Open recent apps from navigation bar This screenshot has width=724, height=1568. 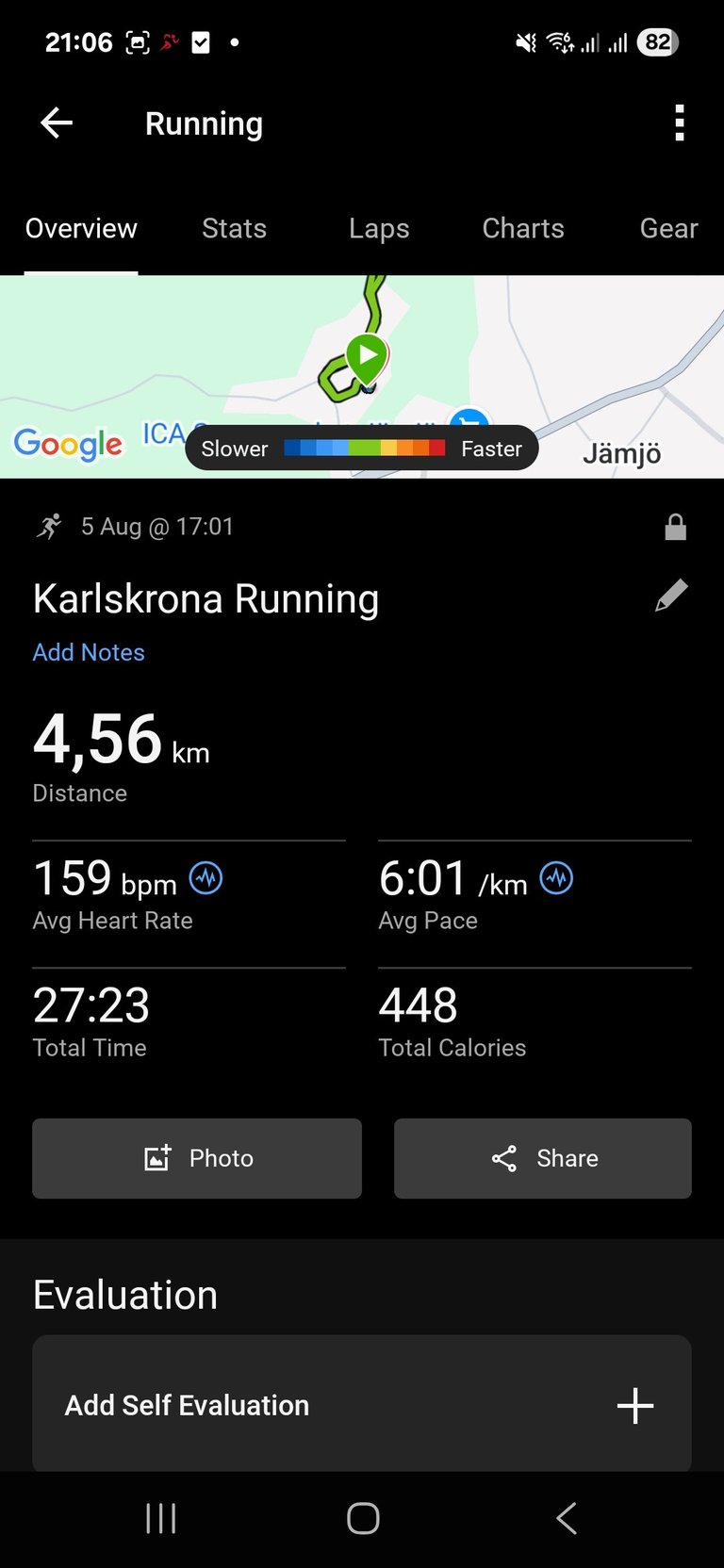tap(161, 1518)
